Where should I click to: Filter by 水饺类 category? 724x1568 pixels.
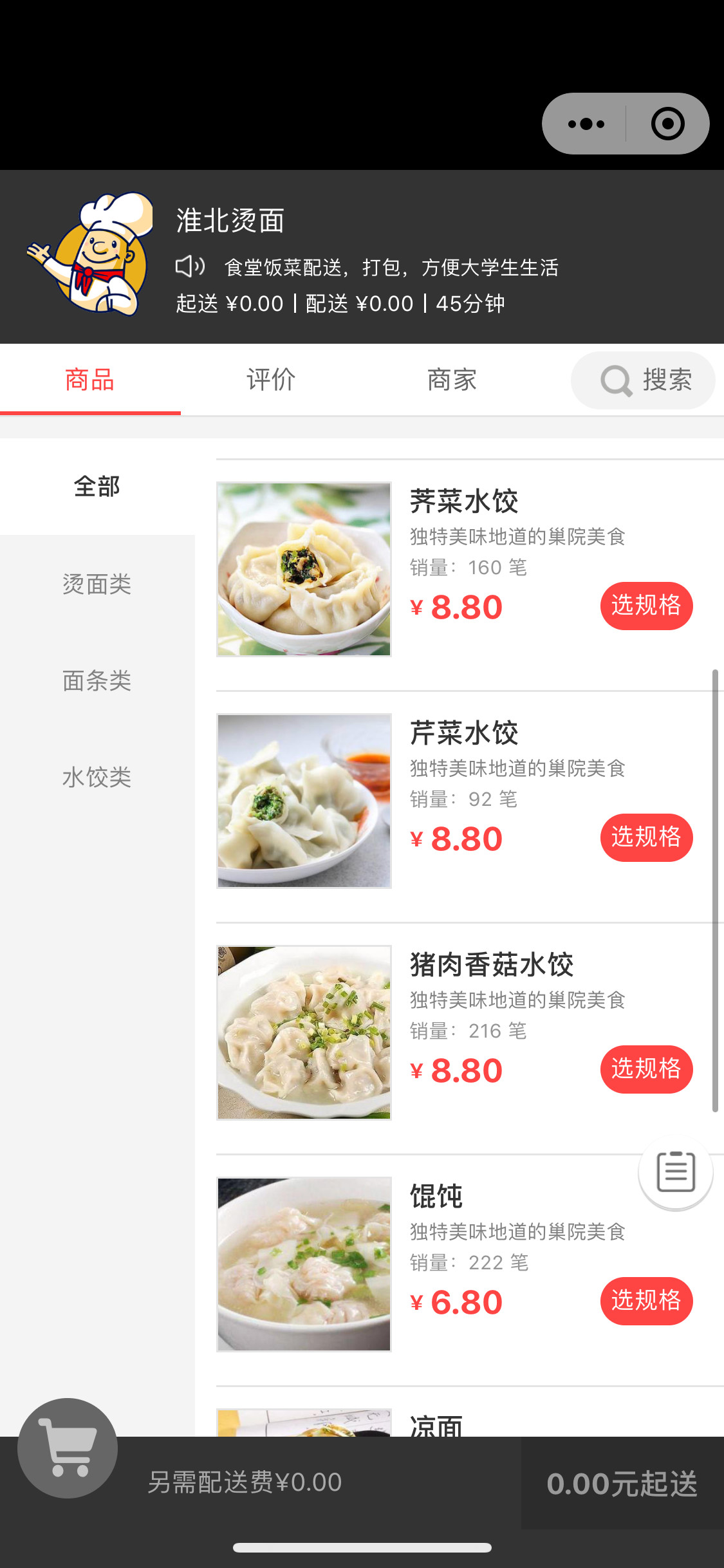coord(97,777)
